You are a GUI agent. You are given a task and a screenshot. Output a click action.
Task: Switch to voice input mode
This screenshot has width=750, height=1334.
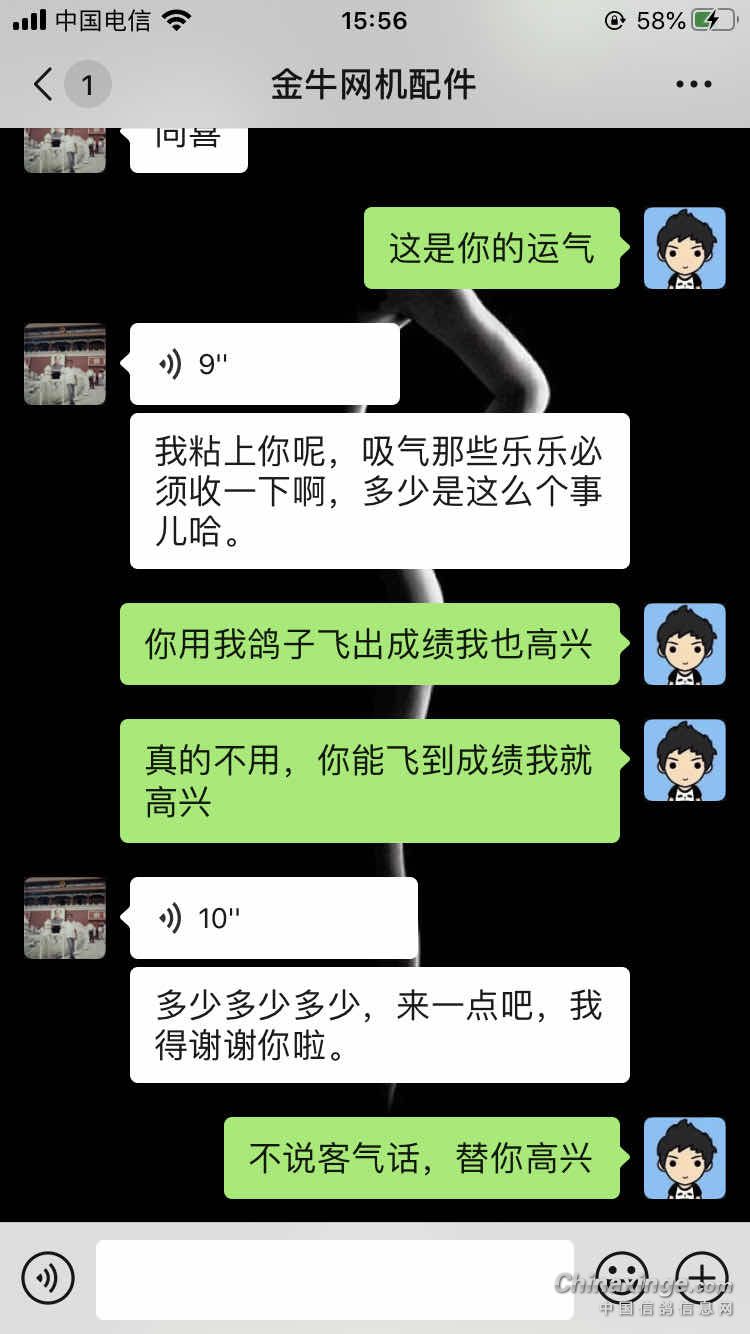[48, 1278]
